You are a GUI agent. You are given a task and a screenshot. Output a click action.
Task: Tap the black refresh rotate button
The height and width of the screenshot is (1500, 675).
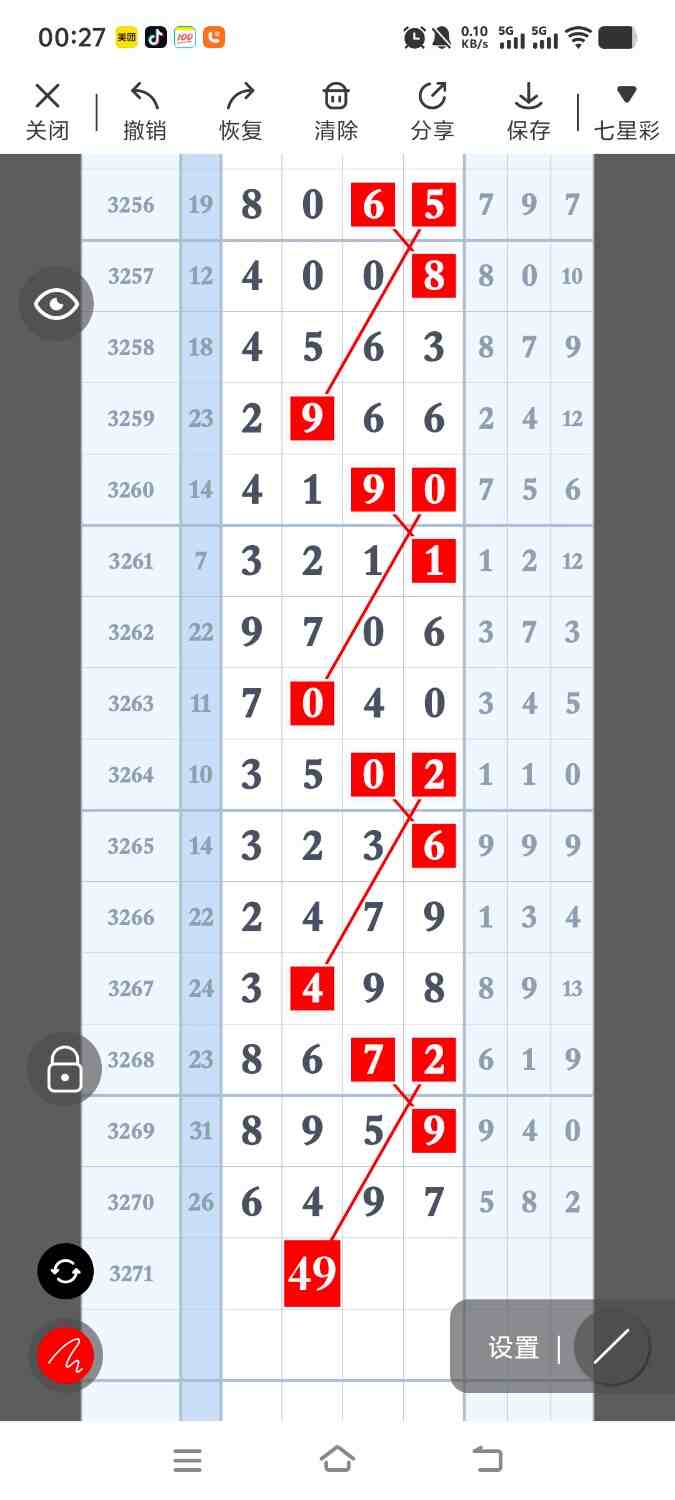[65, 1271]
